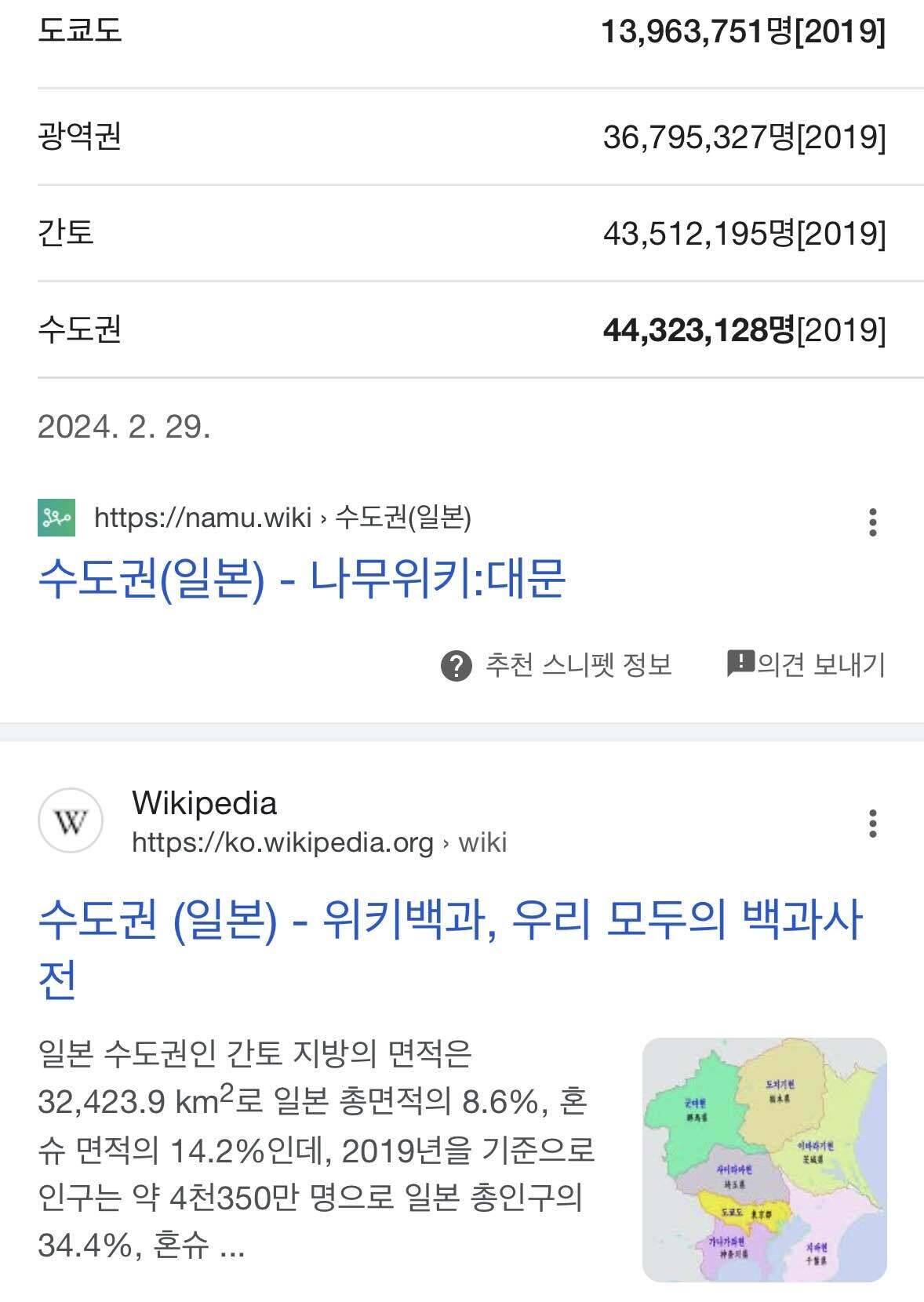Click the Wikipedia site name label
Image resolution: width=924 pixels, height=1302 pixels.
coord(206,801)
